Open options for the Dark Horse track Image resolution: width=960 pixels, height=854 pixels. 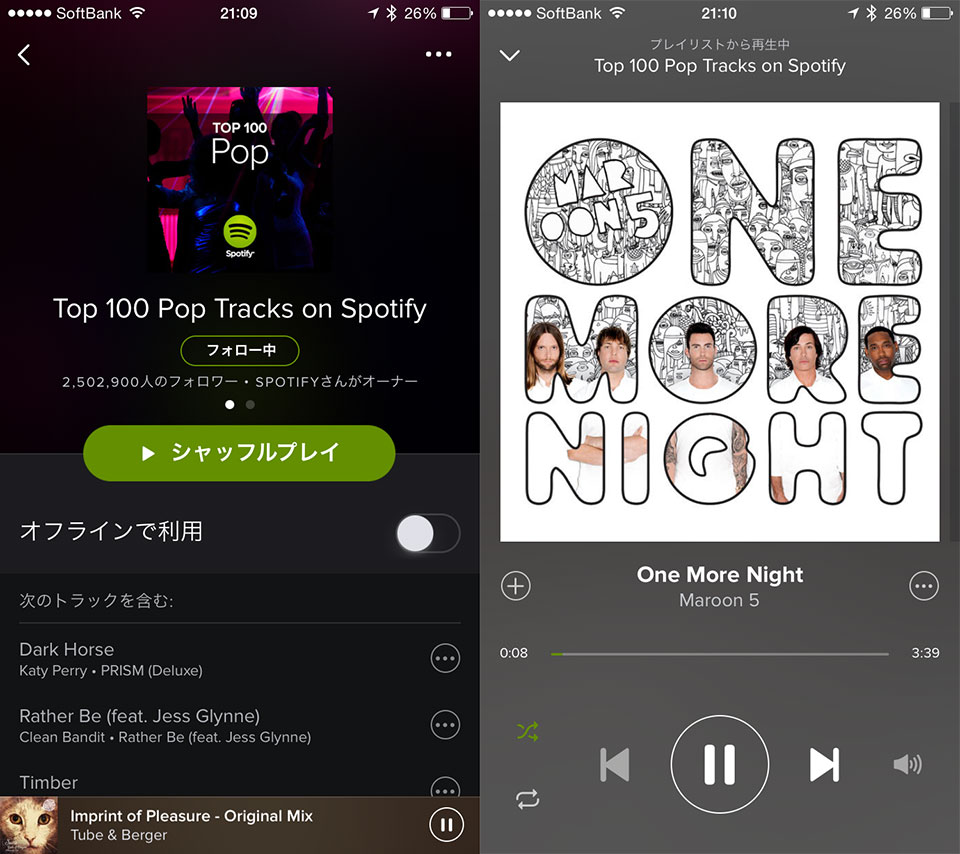(x=445, y=658)
